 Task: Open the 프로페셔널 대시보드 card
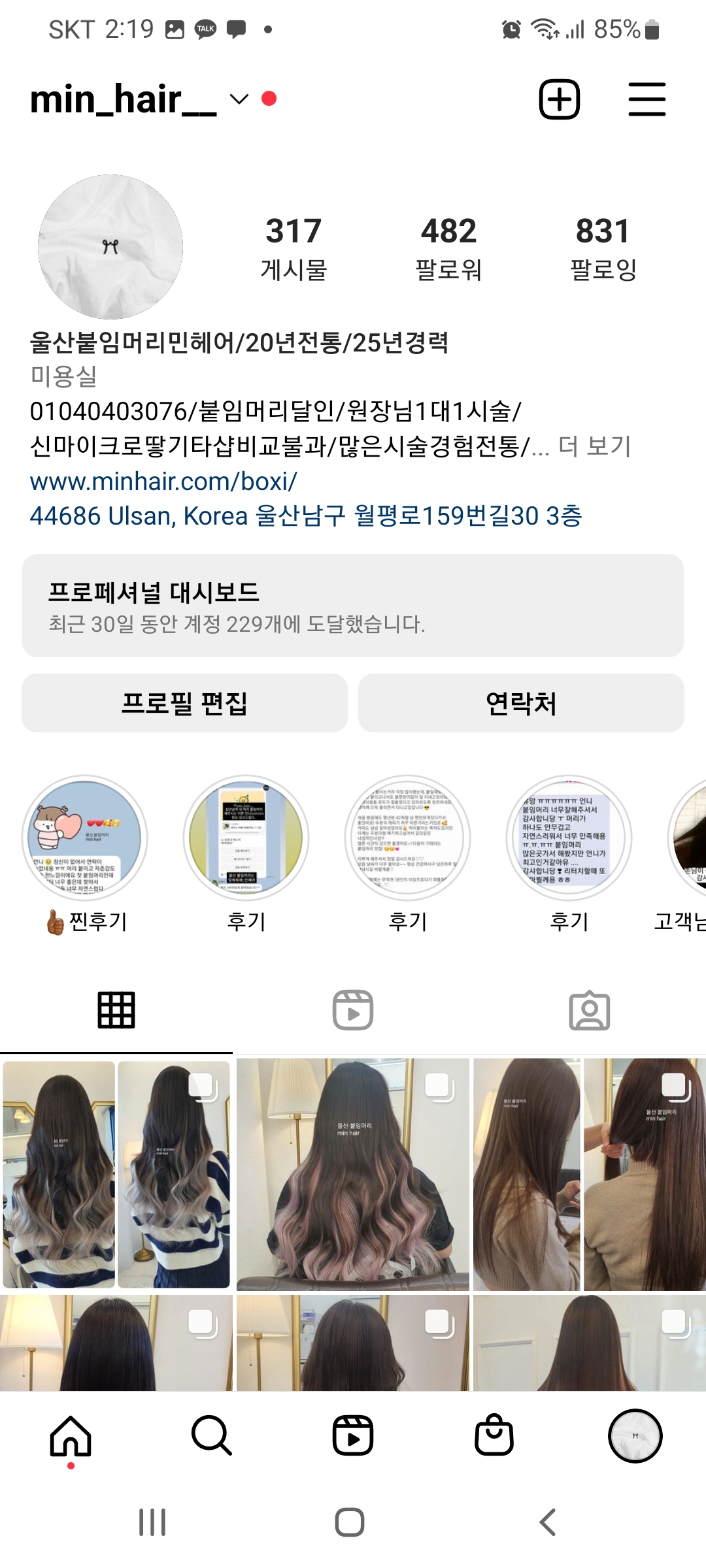point(353,606)
